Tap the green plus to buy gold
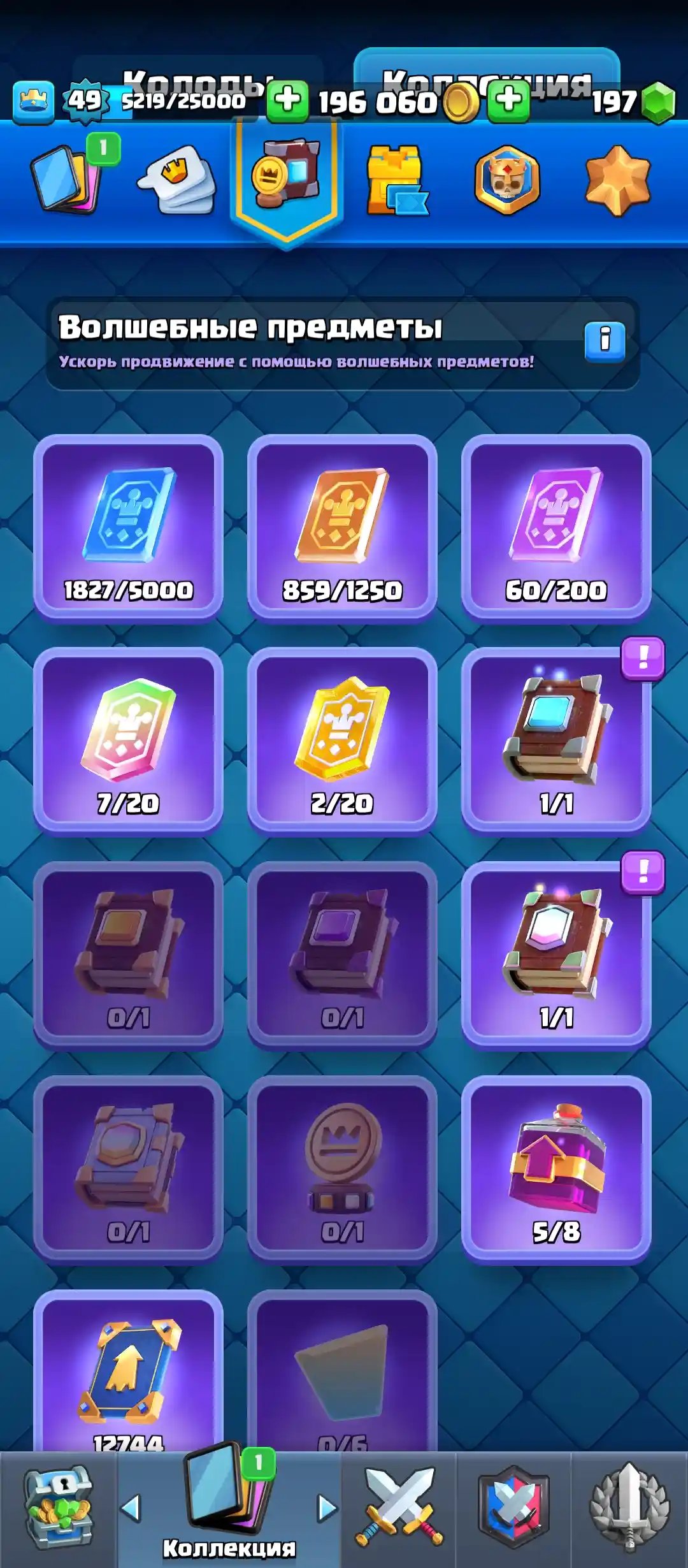This screenshot has width=688, height=1568. pyautogui.click(x=508, y=101)
